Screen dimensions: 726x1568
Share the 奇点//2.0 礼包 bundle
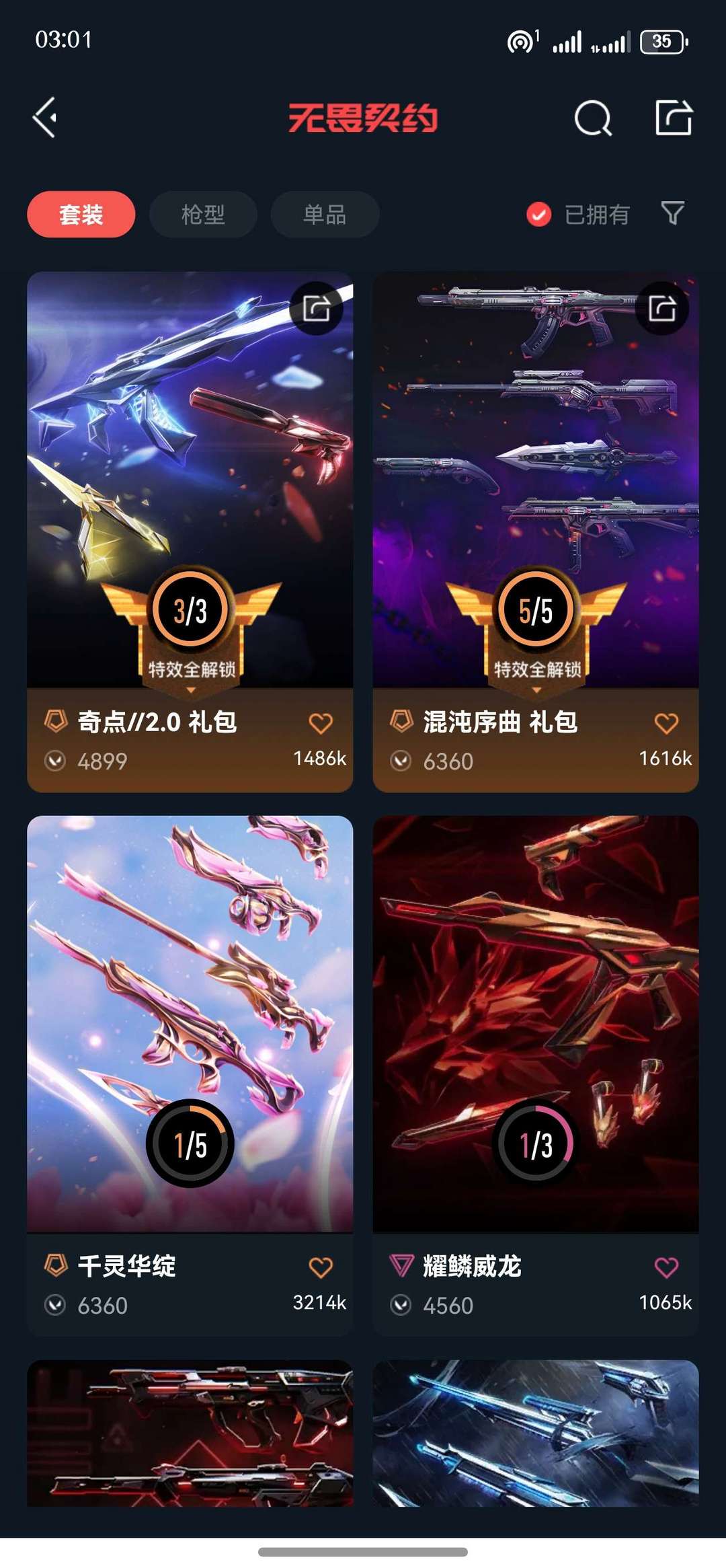tap(317, 308)
